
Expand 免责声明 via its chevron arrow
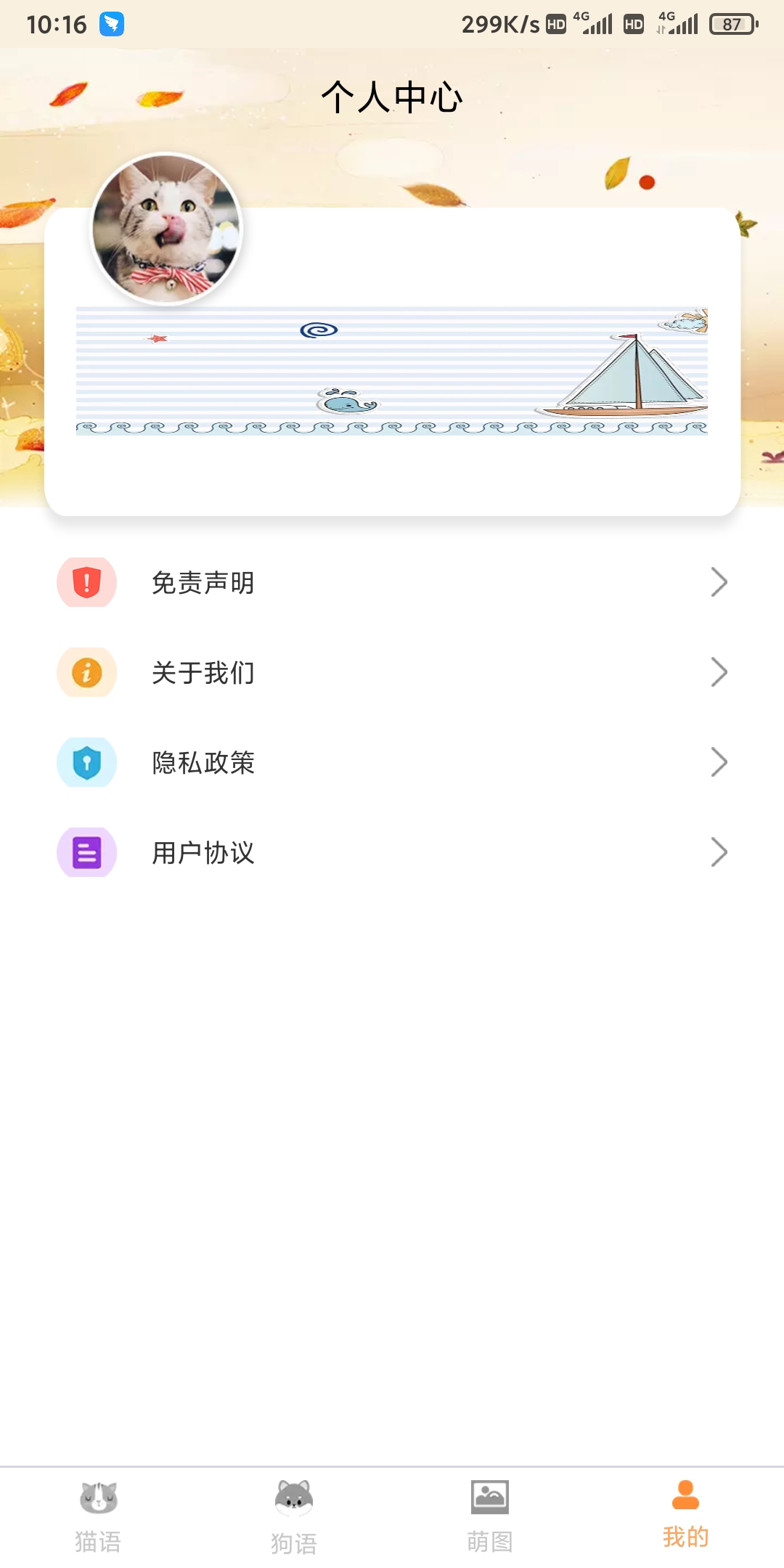[719, 581]
